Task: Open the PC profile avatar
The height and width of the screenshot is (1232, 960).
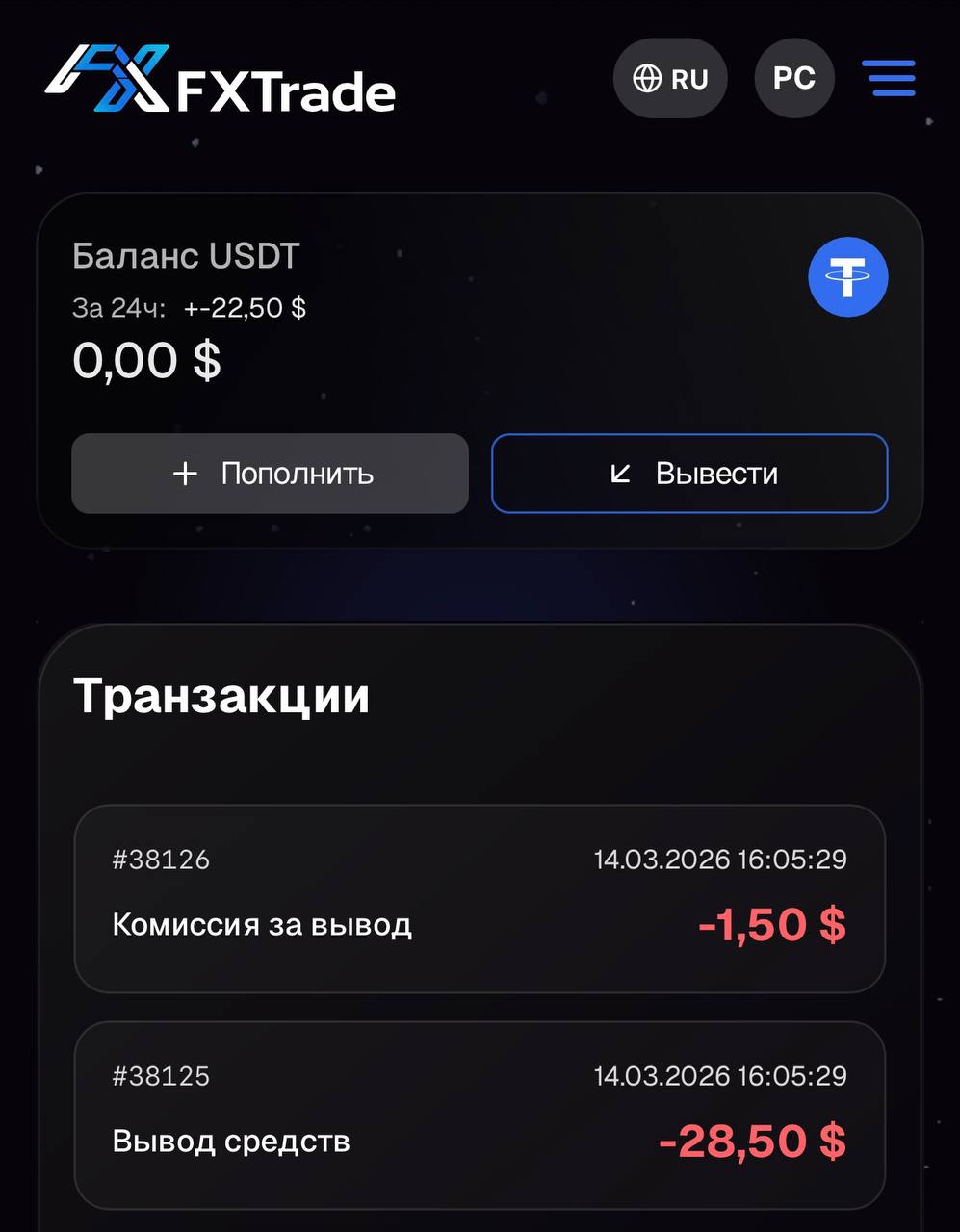Action: click(794, 79)
